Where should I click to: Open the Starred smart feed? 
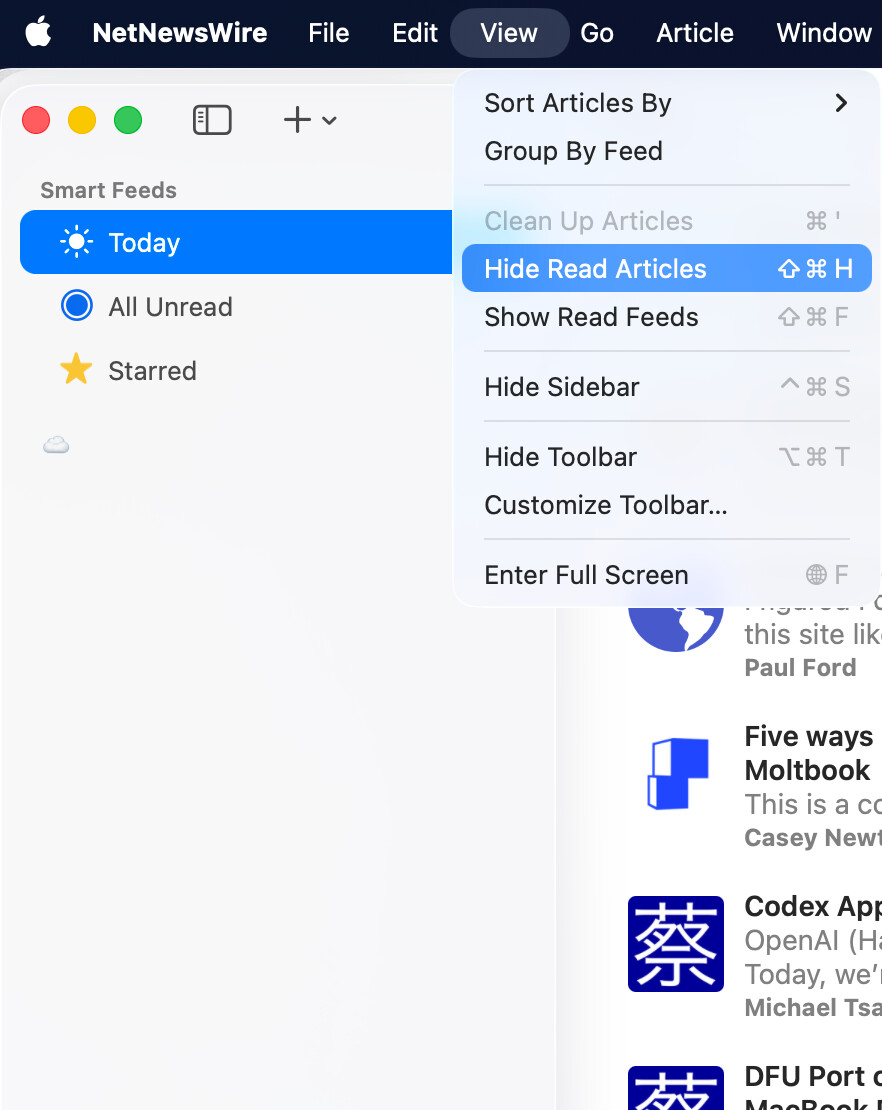[x=152, y=371]
